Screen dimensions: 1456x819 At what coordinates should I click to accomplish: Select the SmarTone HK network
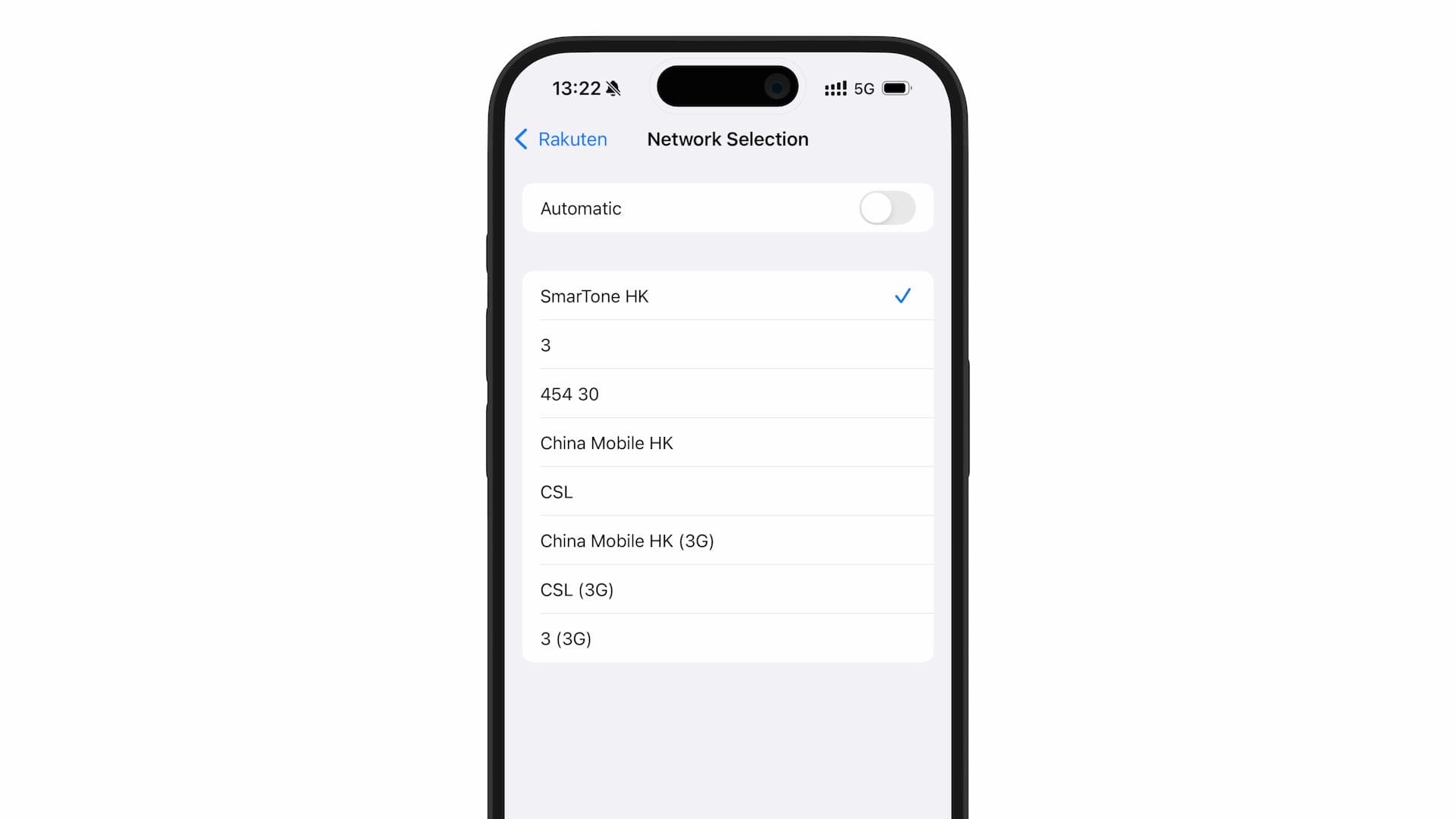coord(726,297)
